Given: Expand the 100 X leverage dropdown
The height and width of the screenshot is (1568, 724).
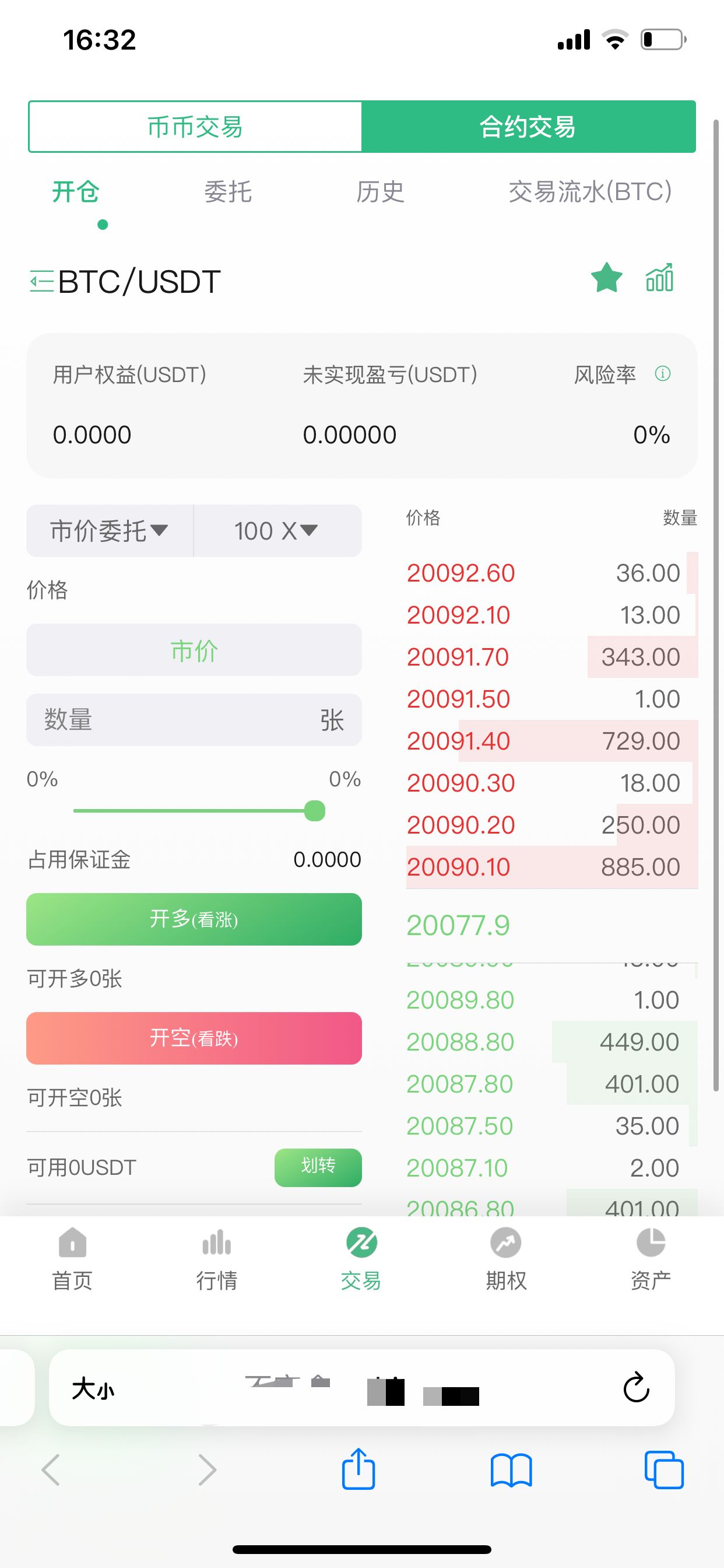Looking at the screenshot, I should click(277, 531).
